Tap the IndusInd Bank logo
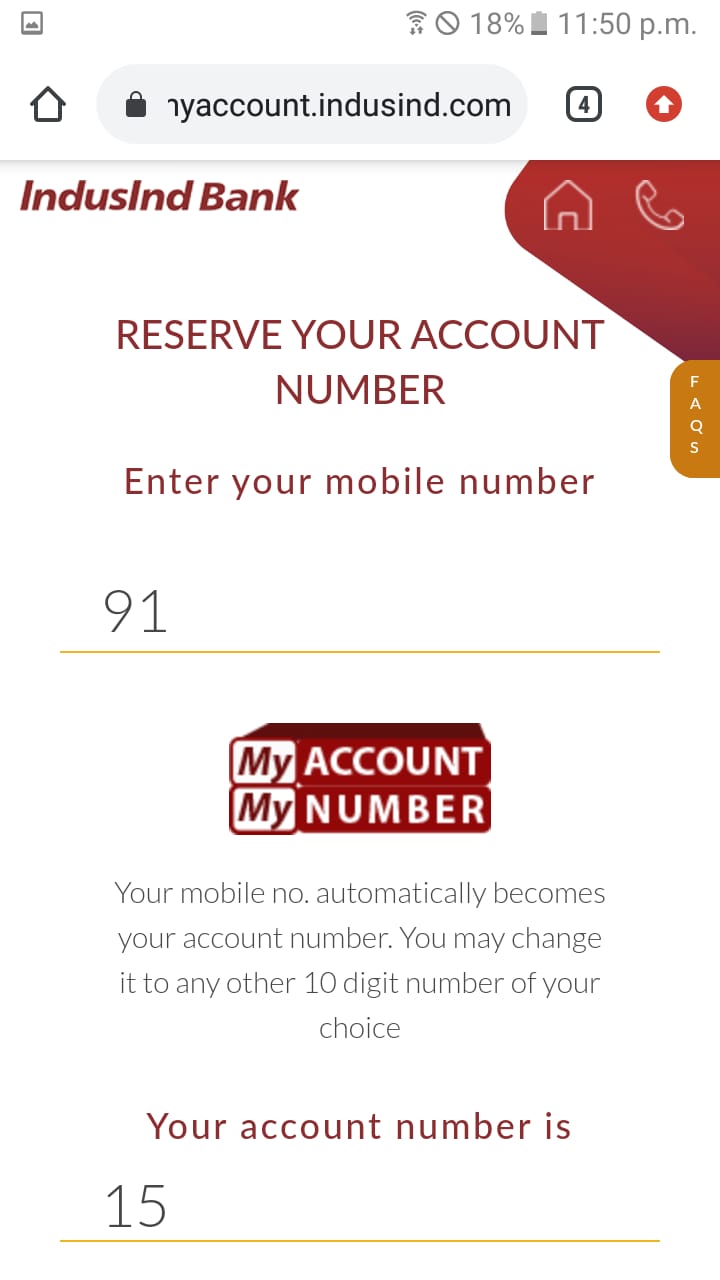Screen dimensions: 720x1280 (160, 196)
